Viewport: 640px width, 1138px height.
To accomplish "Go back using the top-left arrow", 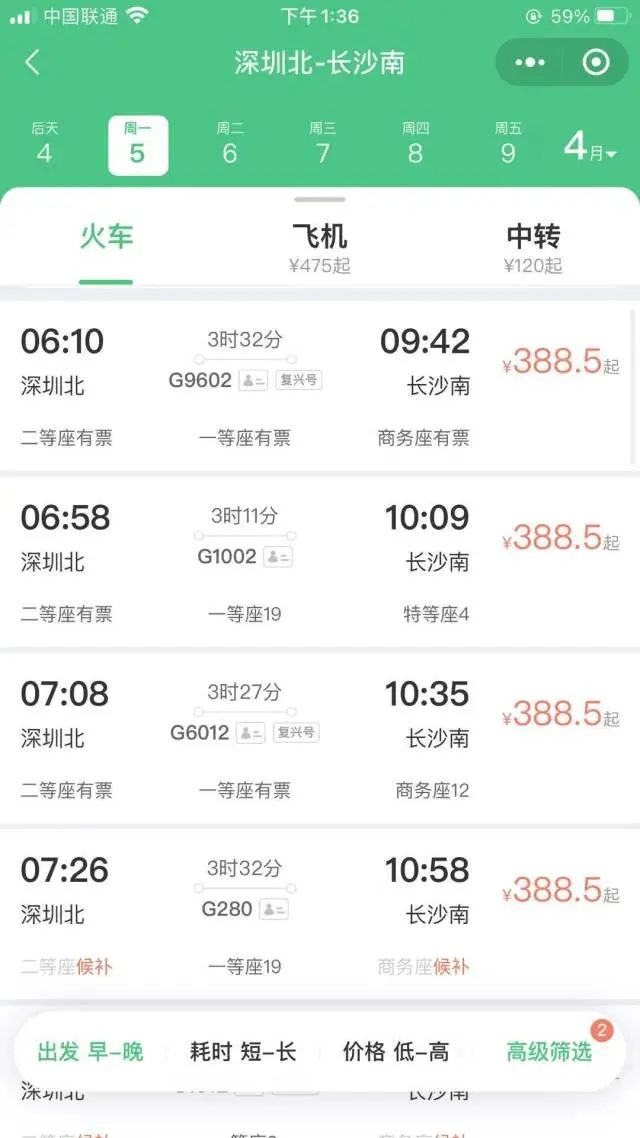I will [x=33, y=62].
